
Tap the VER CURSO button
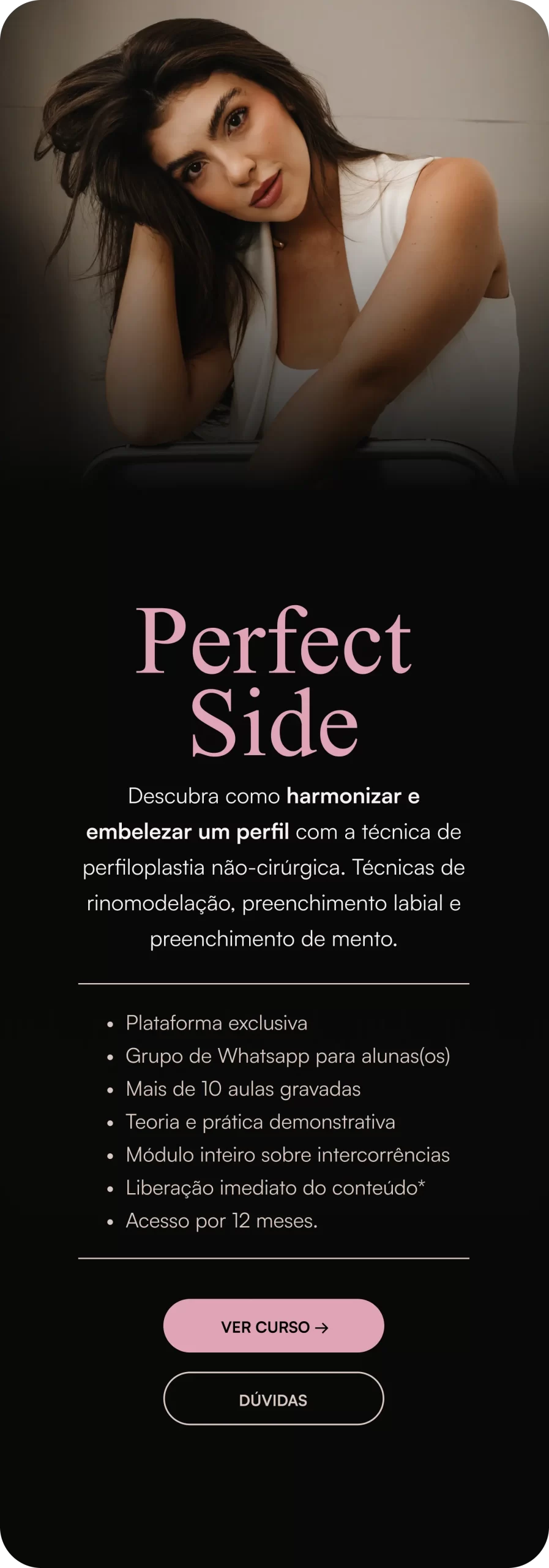click(274, 1327)
